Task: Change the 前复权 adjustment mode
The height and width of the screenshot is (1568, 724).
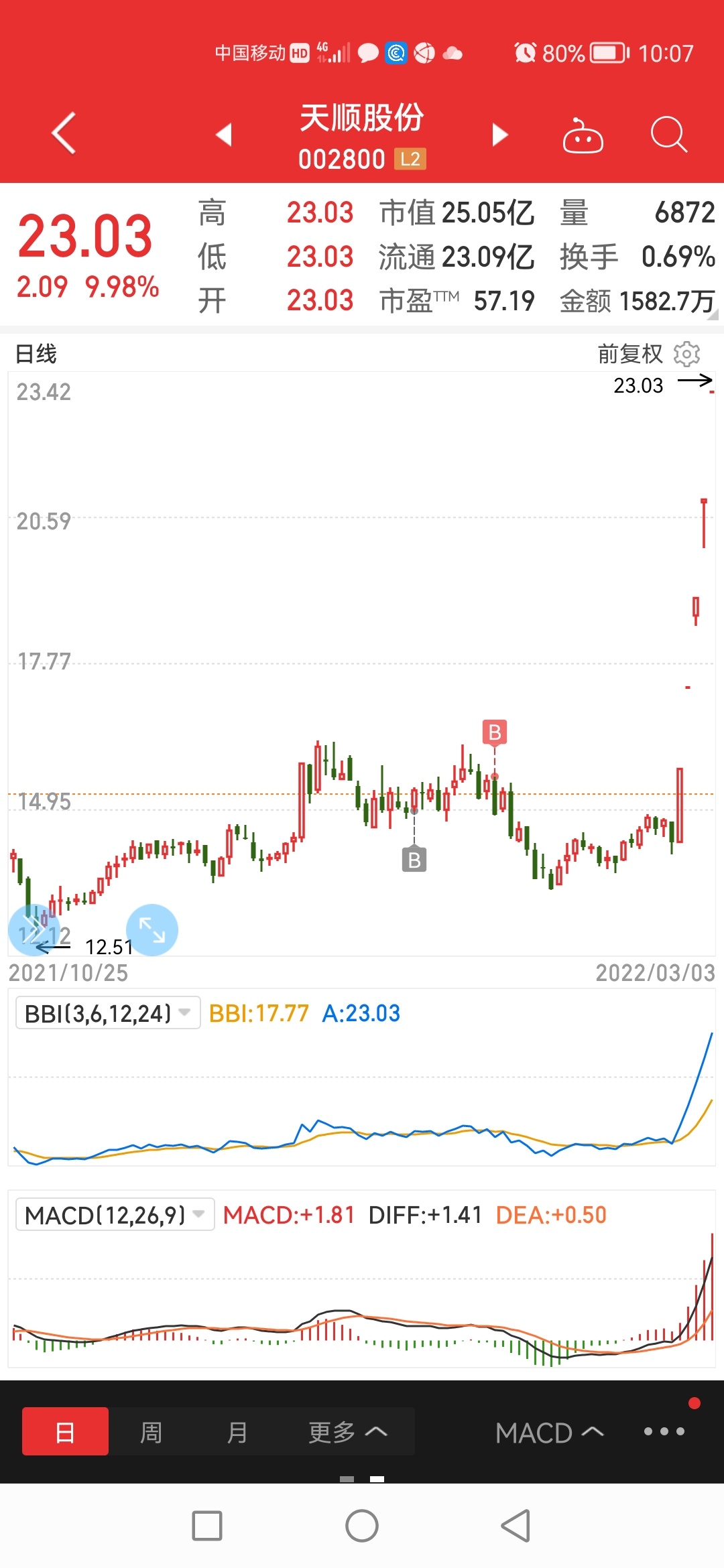Action: click(x=629, y=354)
